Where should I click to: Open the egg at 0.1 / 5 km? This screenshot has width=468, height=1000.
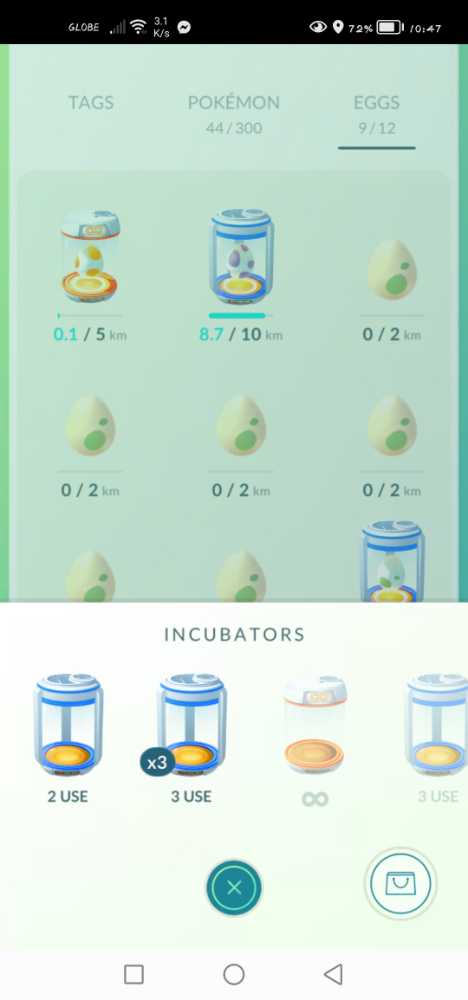[90, 274]
